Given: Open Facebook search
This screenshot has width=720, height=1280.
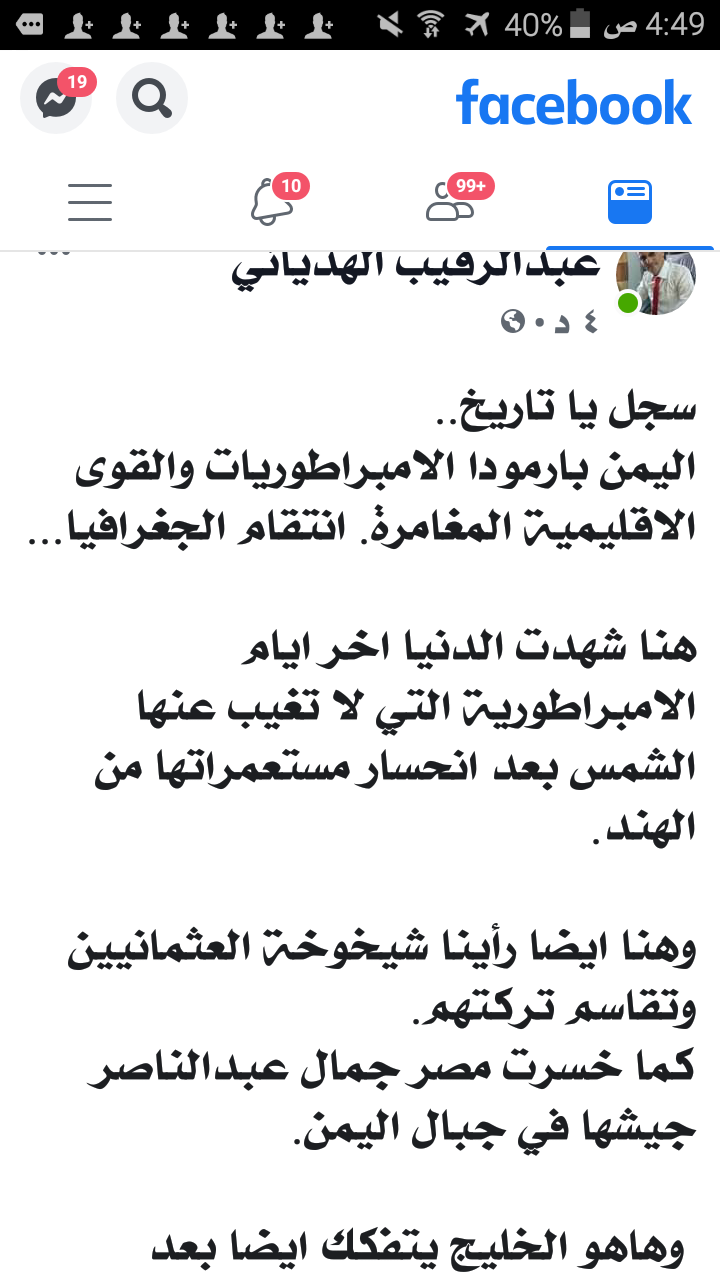Looking at the screenshot, I should (152, 98).
